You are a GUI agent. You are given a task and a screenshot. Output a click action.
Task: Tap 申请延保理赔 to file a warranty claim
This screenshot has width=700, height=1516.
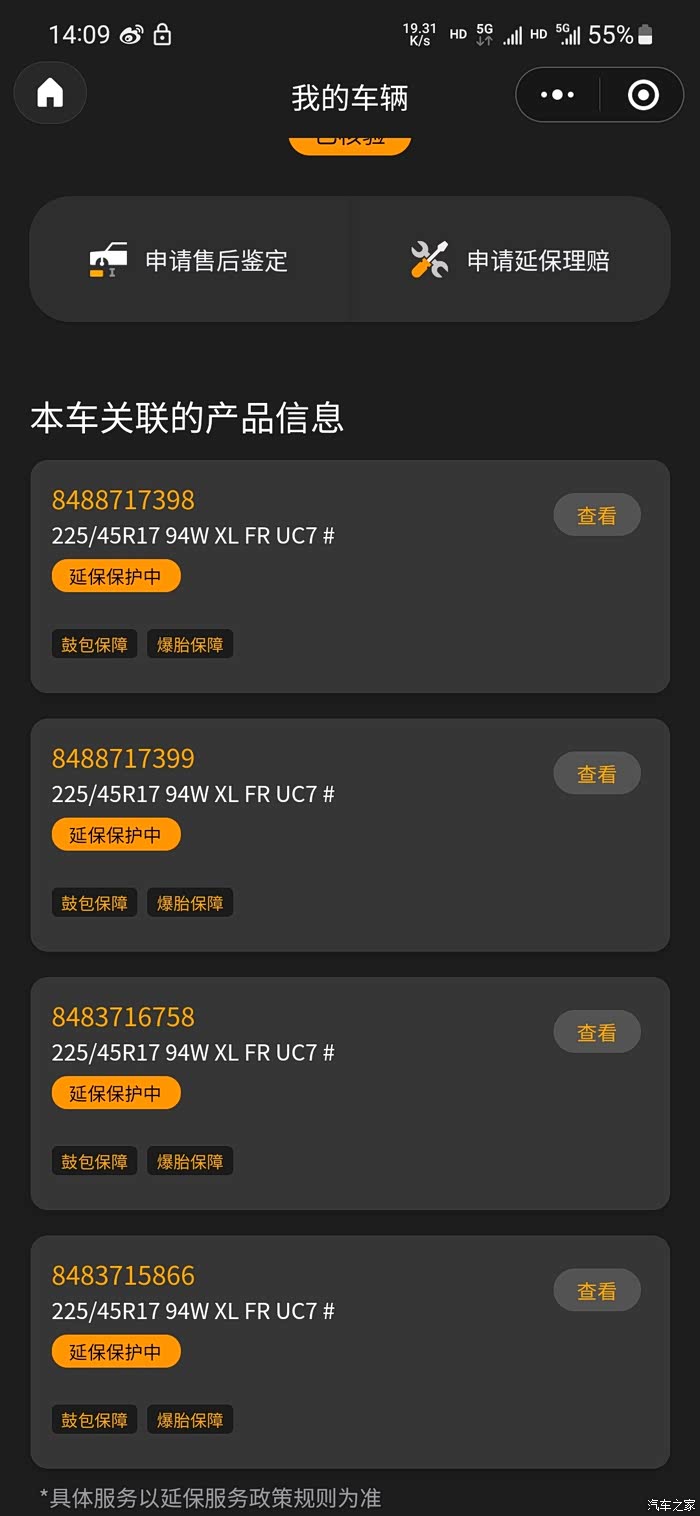click(x=510, y=261)
